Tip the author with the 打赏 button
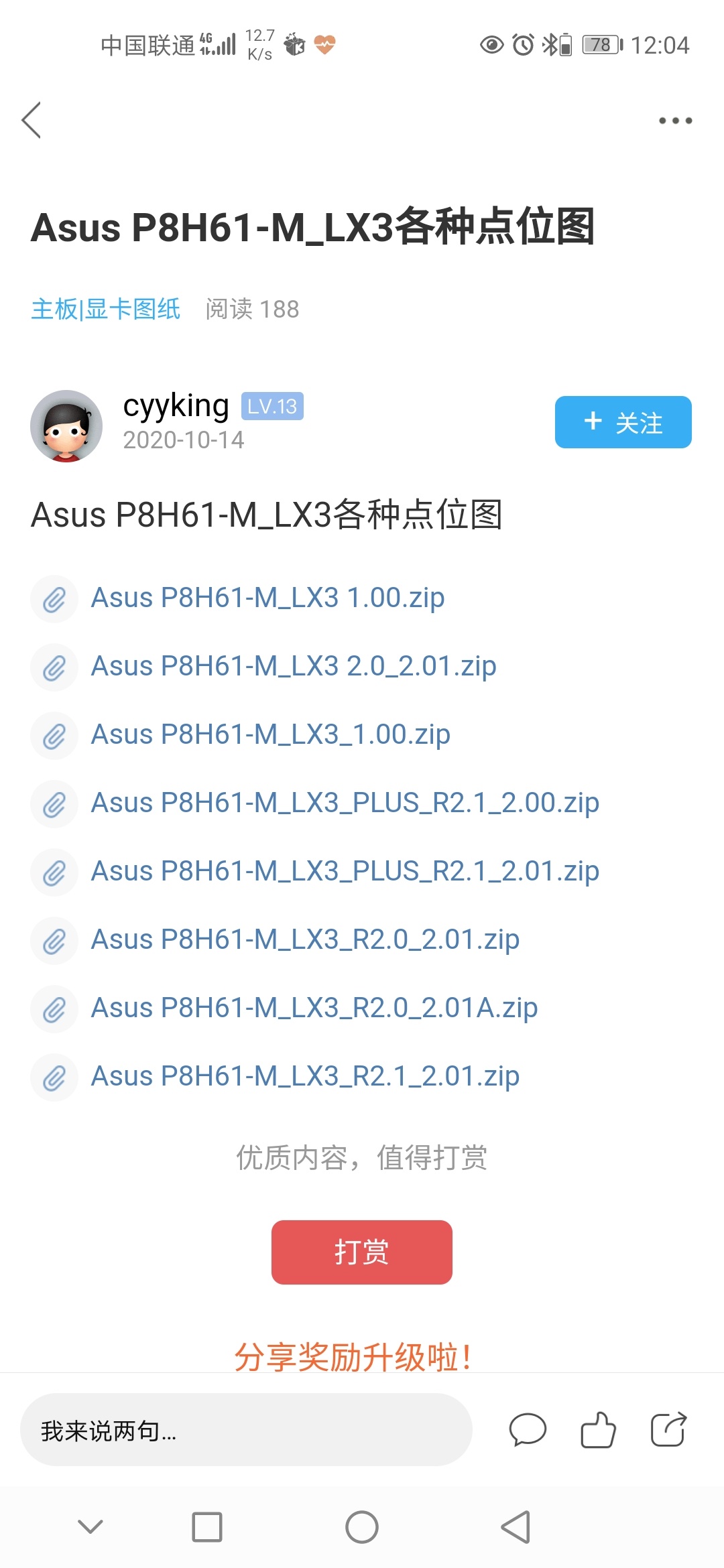724x1568 pixels. tap(361, 1252)
